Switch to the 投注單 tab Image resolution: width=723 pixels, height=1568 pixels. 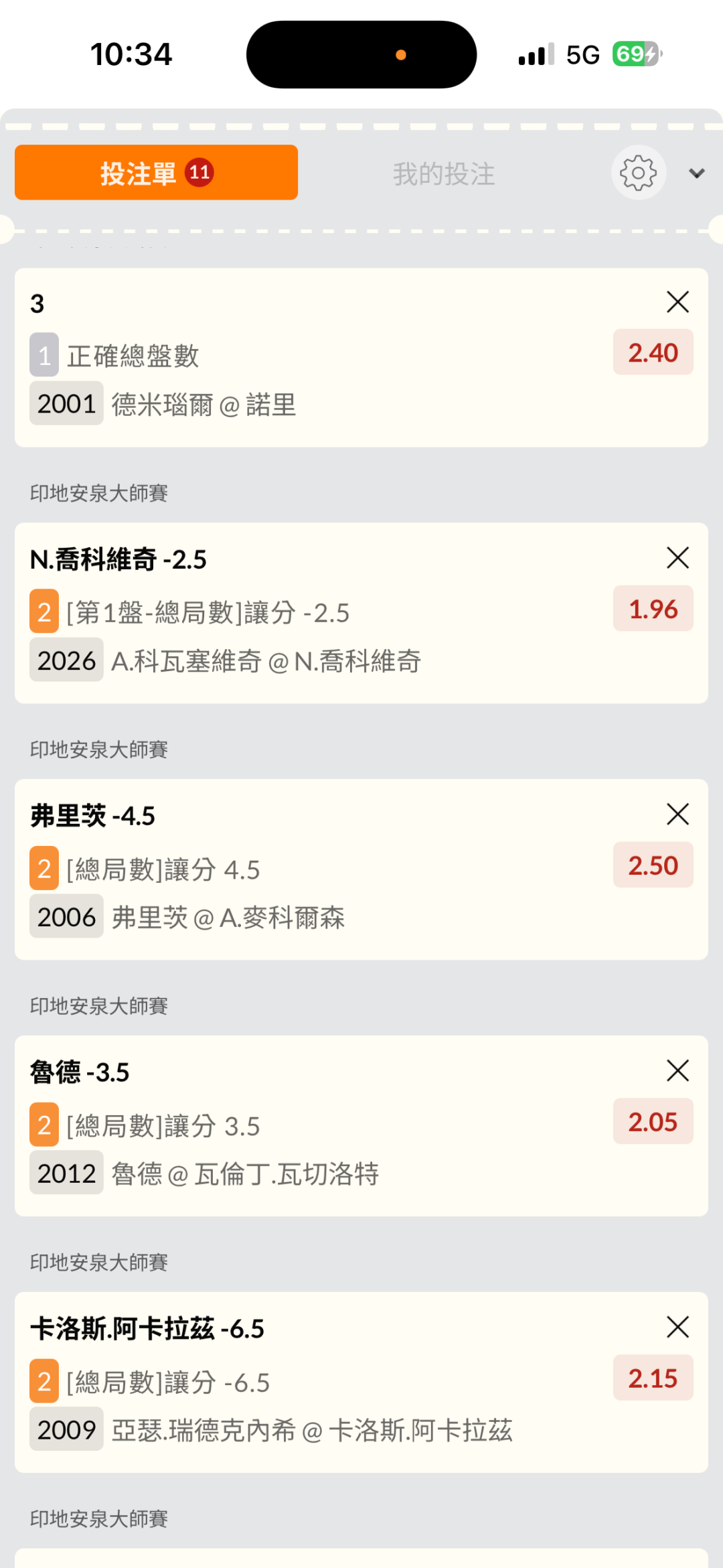pos(156,173)
